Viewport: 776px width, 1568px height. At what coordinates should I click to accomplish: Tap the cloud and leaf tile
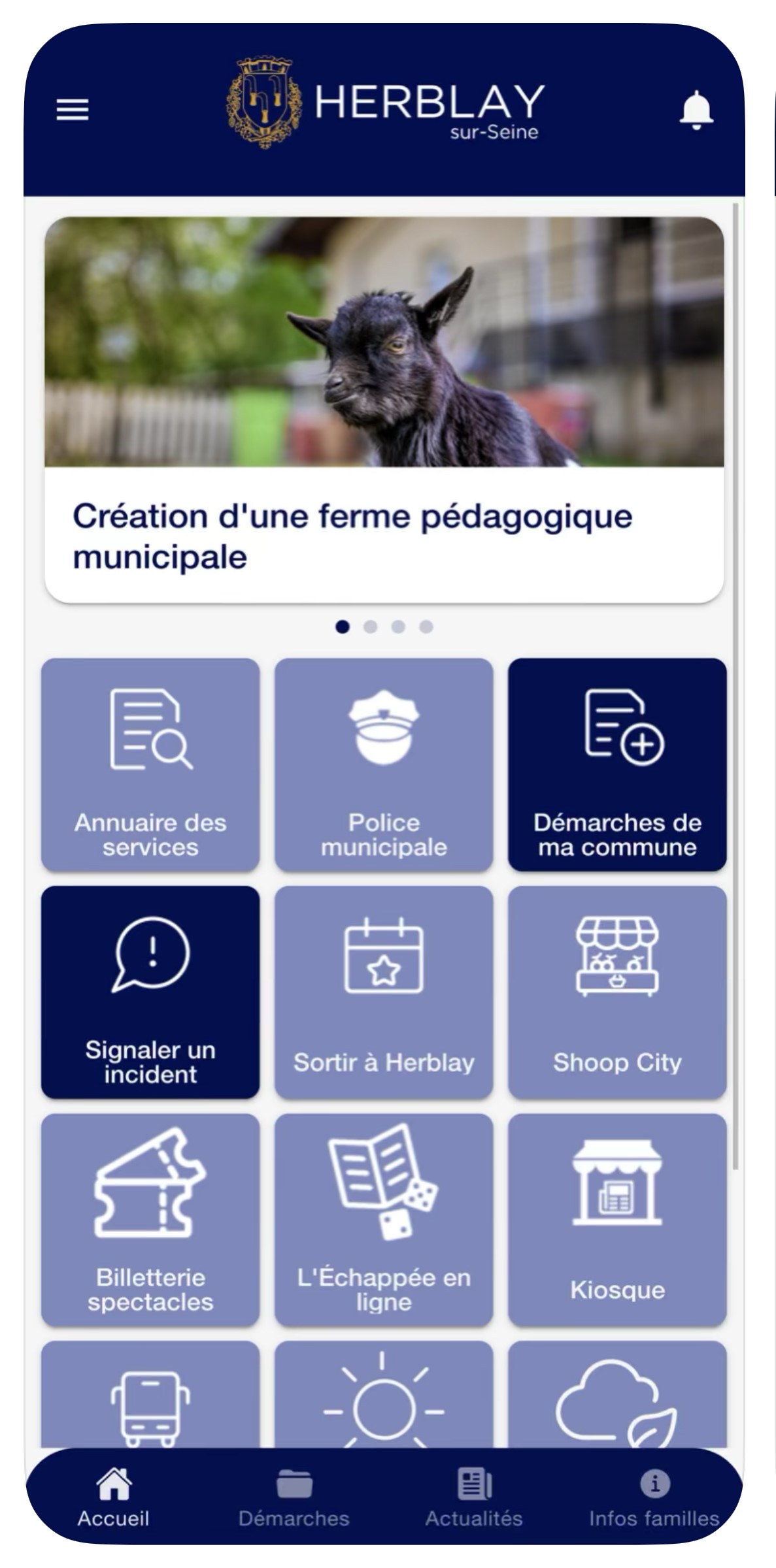[x=617, y=1395]
